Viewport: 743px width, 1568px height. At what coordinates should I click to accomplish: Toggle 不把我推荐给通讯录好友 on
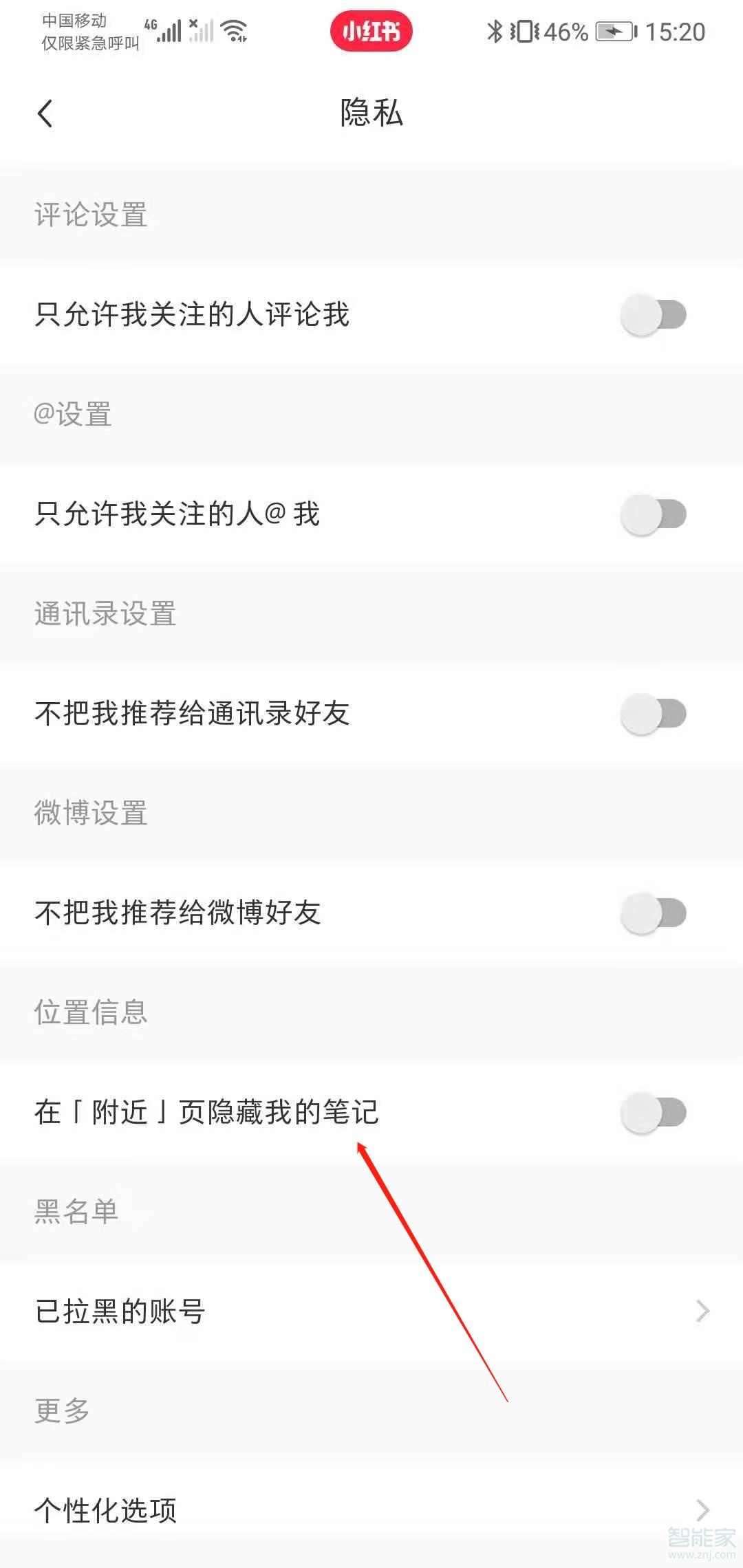(652, 712)
